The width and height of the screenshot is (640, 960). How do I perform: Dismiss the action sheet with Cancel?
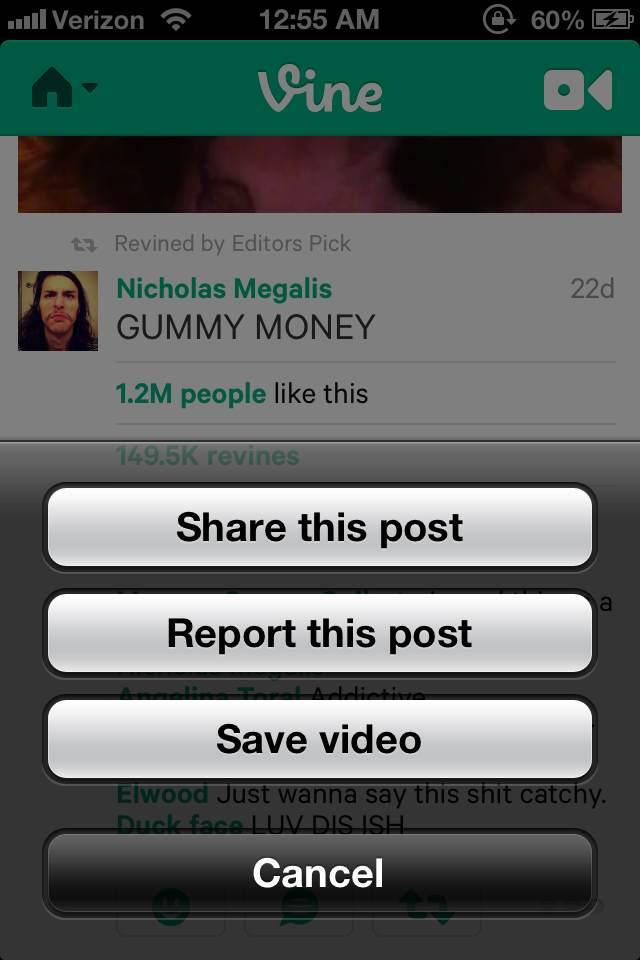click(319, 872)
